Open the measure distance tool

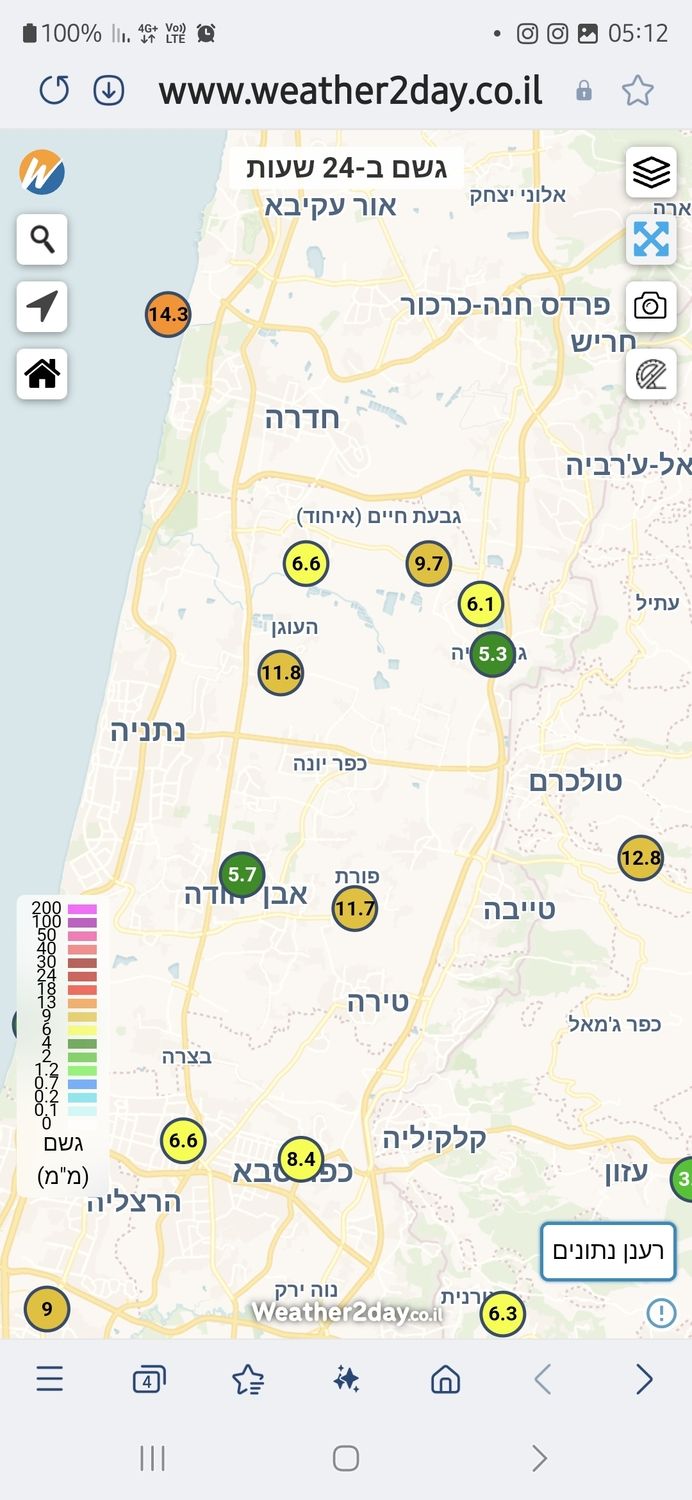[x=651, y=374]
